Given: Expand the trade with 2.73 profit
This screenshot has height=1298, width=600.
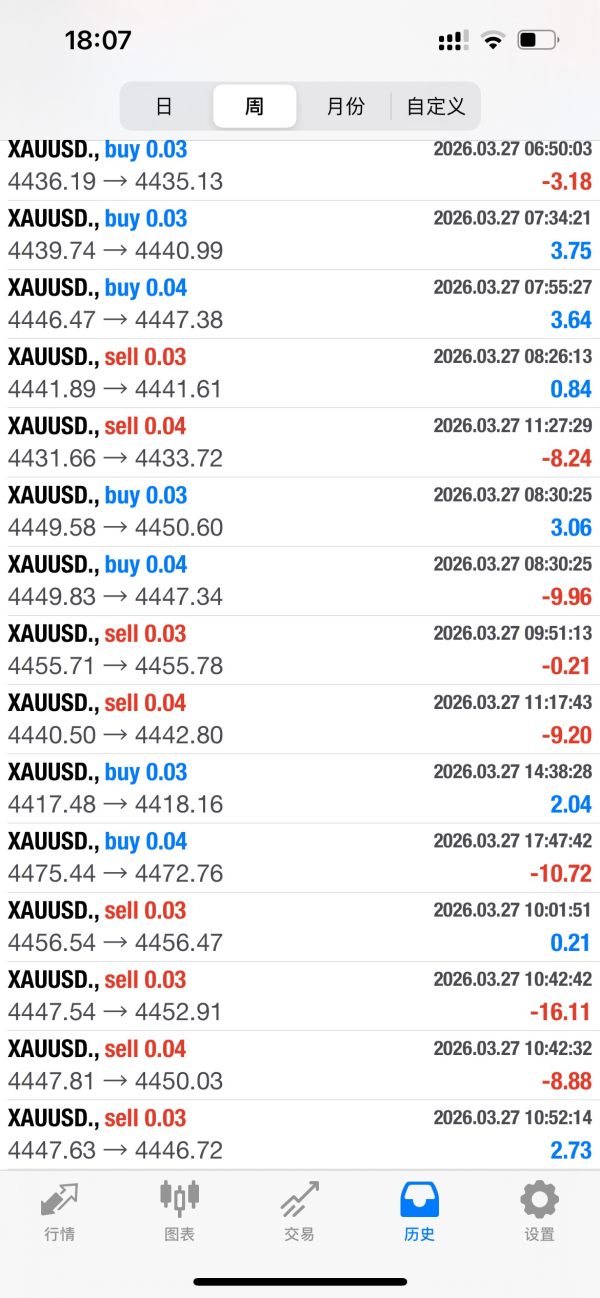Looking at the screenshot, I should tap(300, 1134).
